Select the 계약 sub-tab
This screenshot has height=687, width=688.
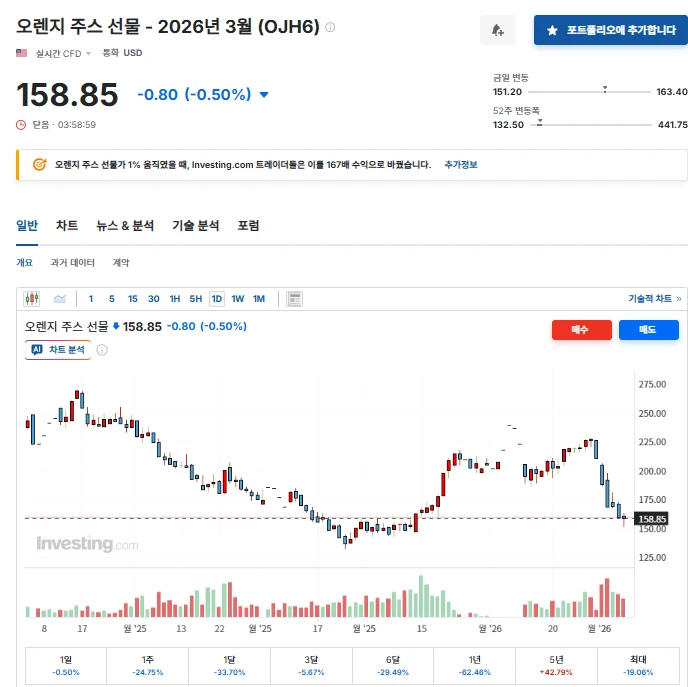tap(121, 263)
